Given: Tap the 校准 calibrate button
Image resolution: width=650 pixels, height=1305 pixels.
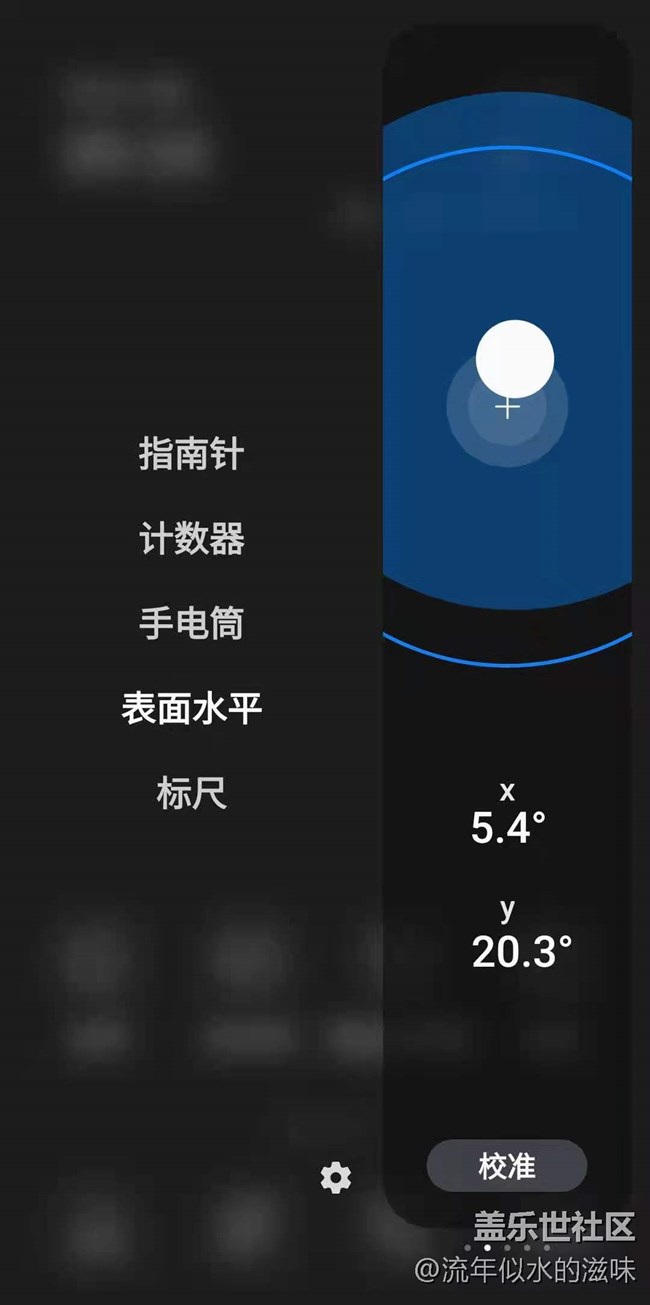Looking at the screenshot, I should [507, 1166].
